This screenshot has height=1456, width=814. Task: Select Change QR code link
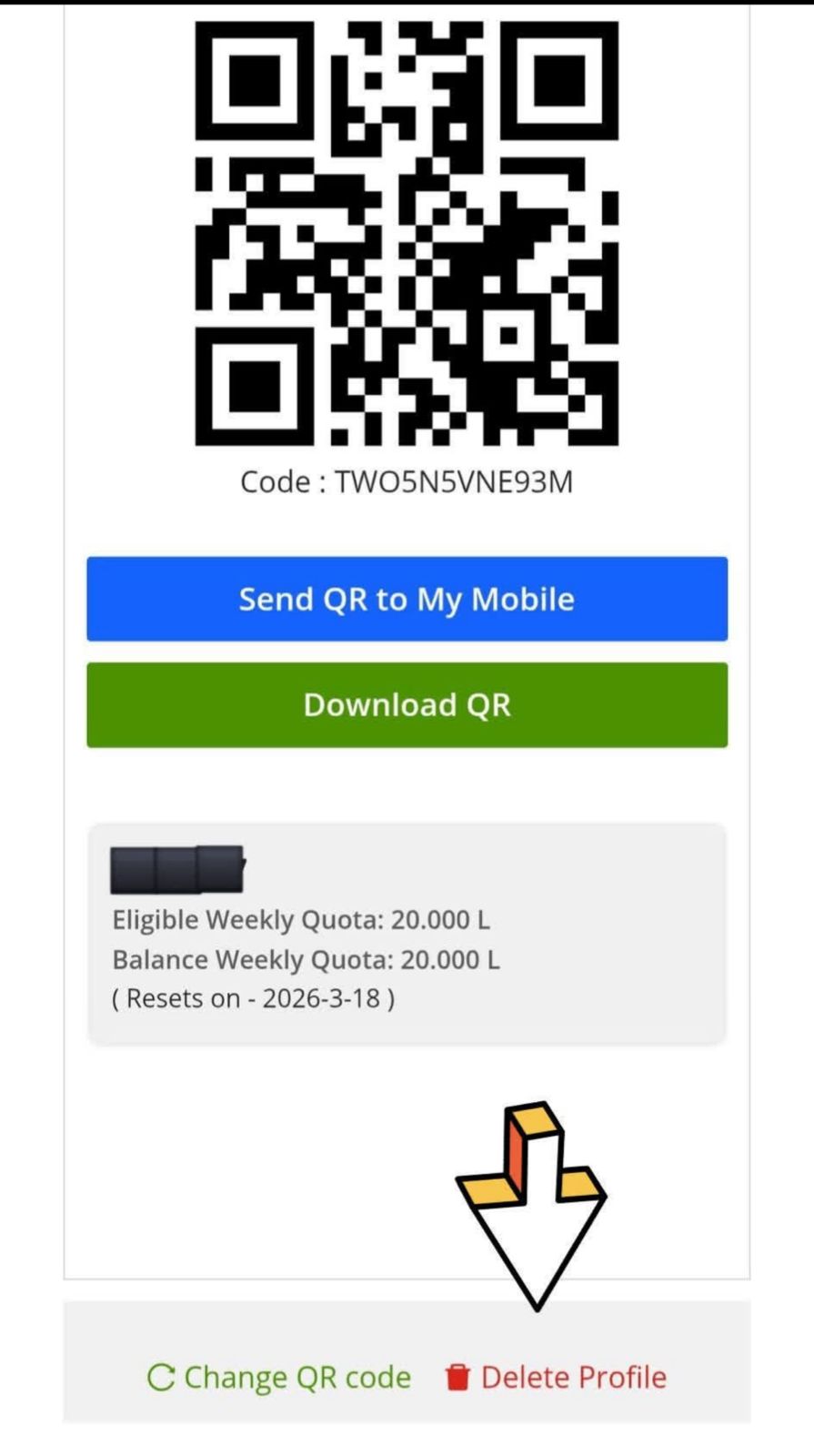pos(279,1377)
